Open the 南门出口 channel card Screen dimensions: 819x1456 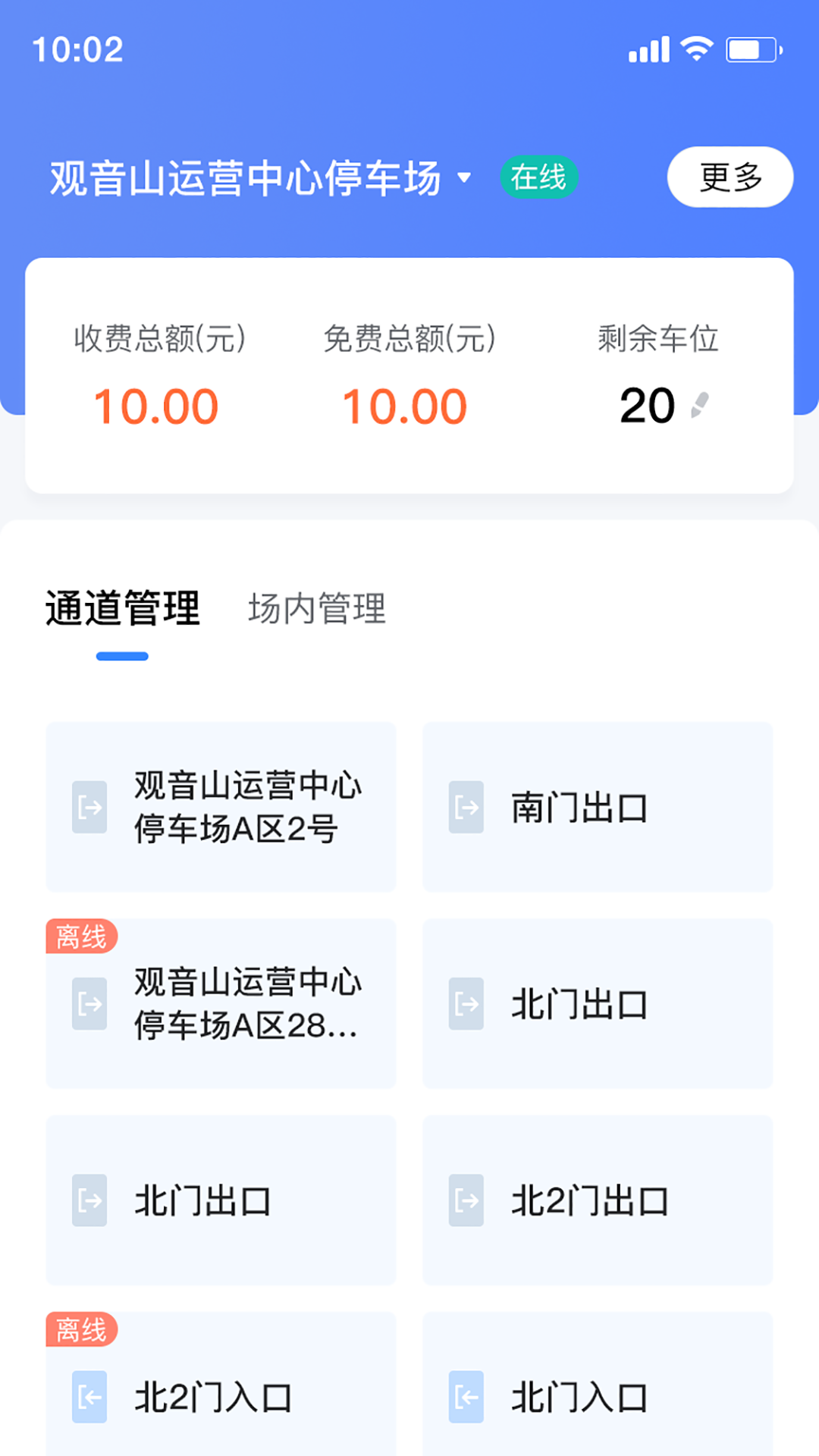click(x=598, y=808)
